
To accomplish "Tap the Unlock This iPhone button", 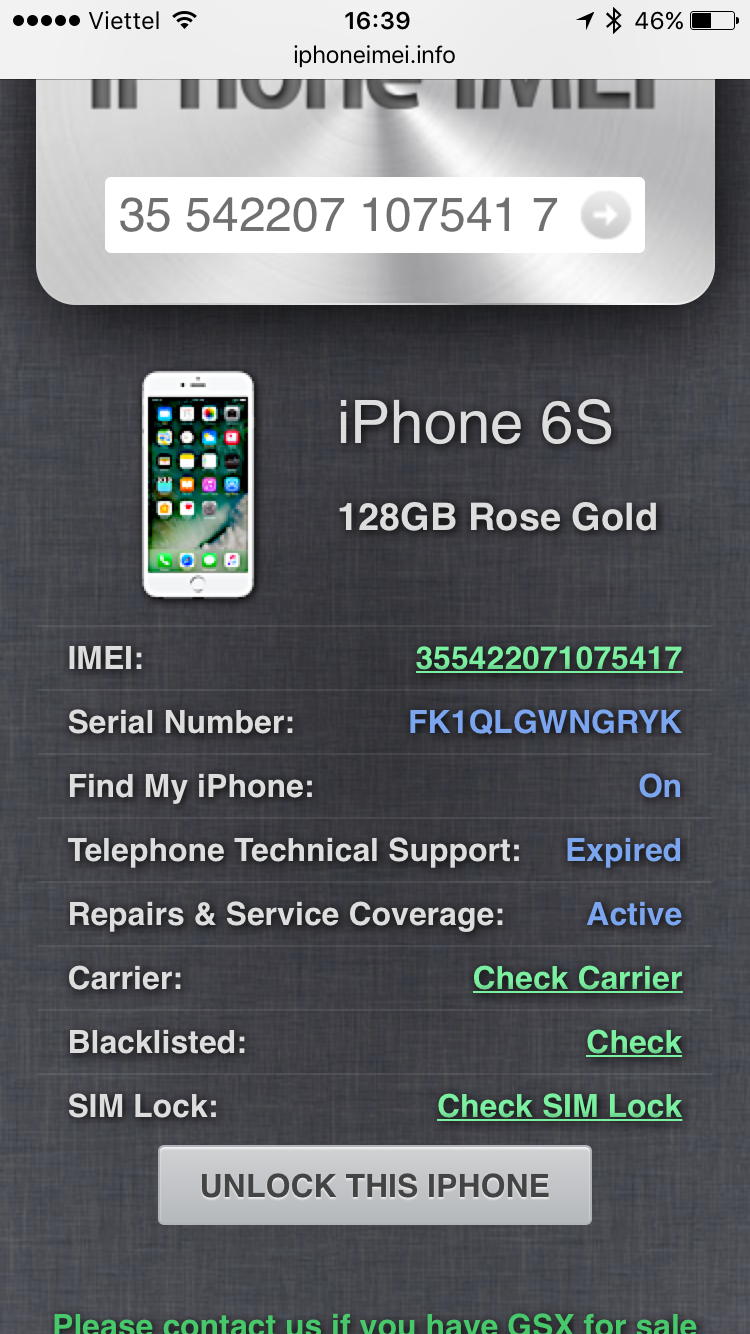I will click(x=375, y=1185).
